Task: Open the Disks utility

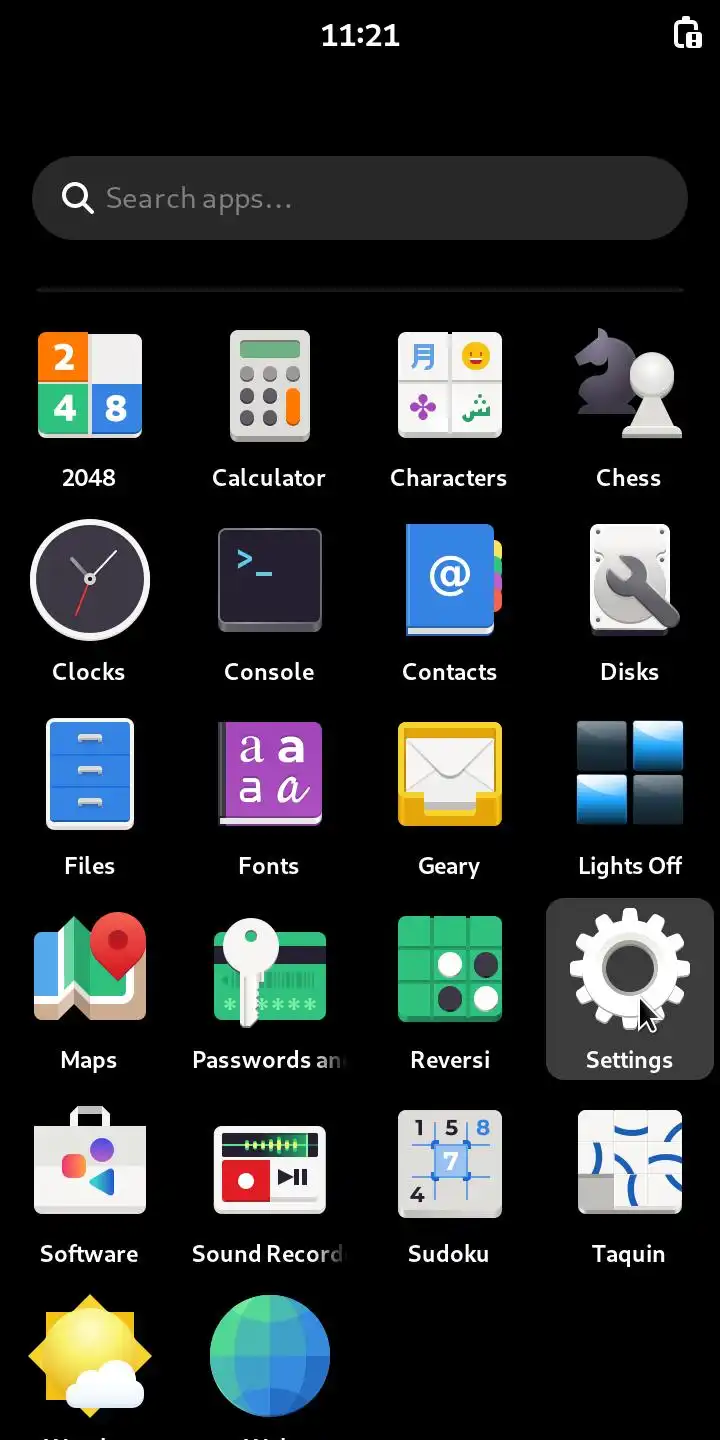Action: [x=629, y=580]
